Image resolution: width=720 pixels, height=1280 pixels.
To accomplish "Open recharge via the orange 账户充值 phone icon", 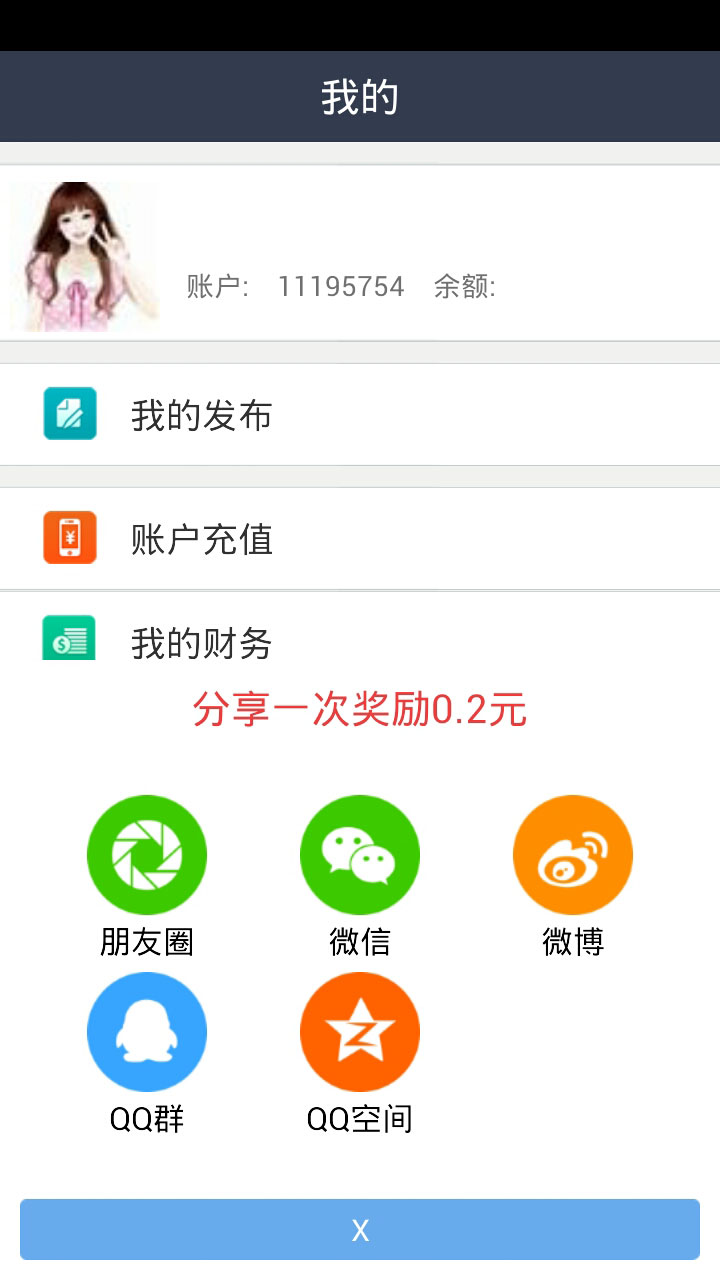I will pyautogui.click(x=68, y=538).
